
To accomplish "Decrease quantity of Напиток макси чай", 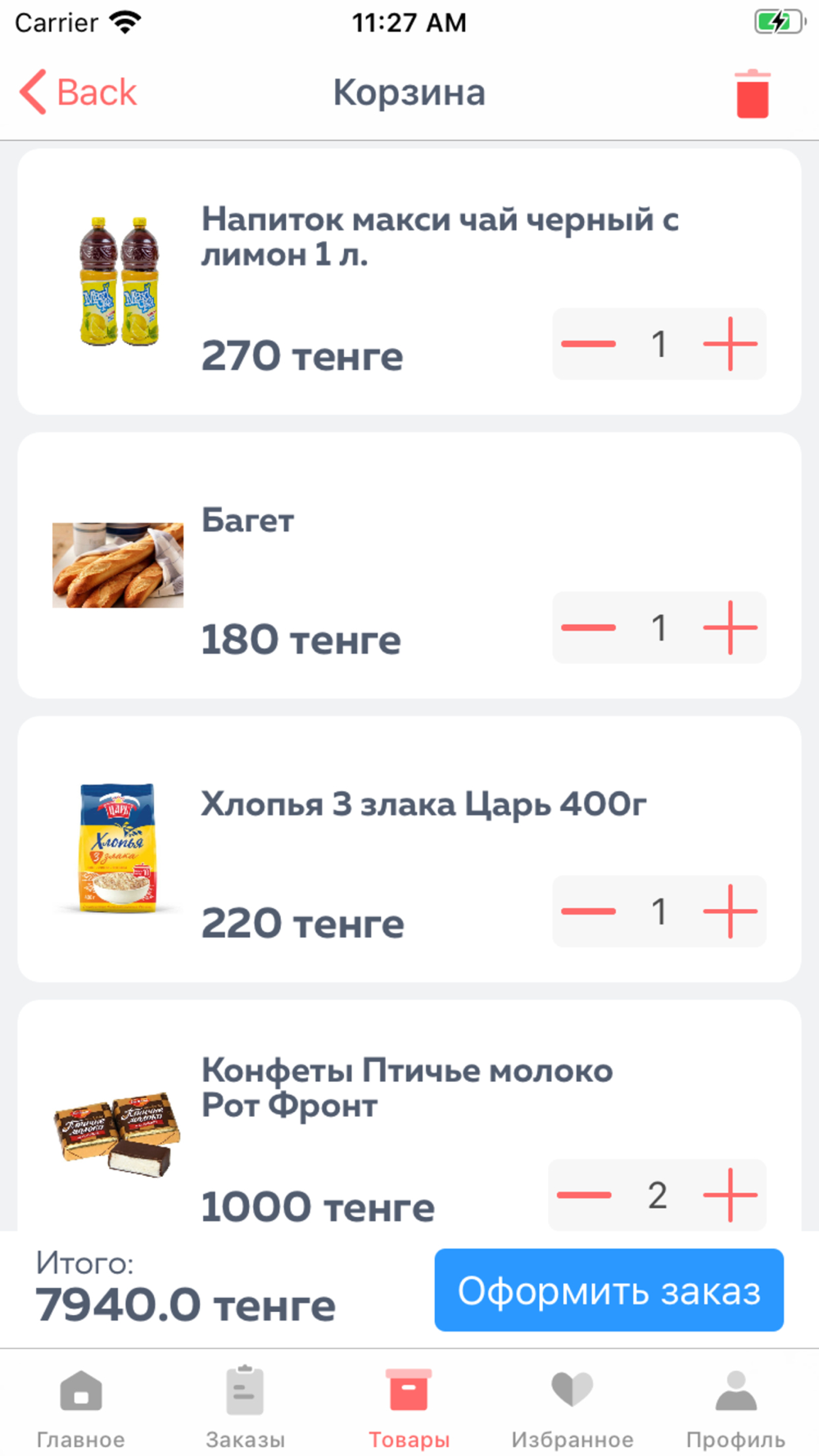I will (589, 344).
